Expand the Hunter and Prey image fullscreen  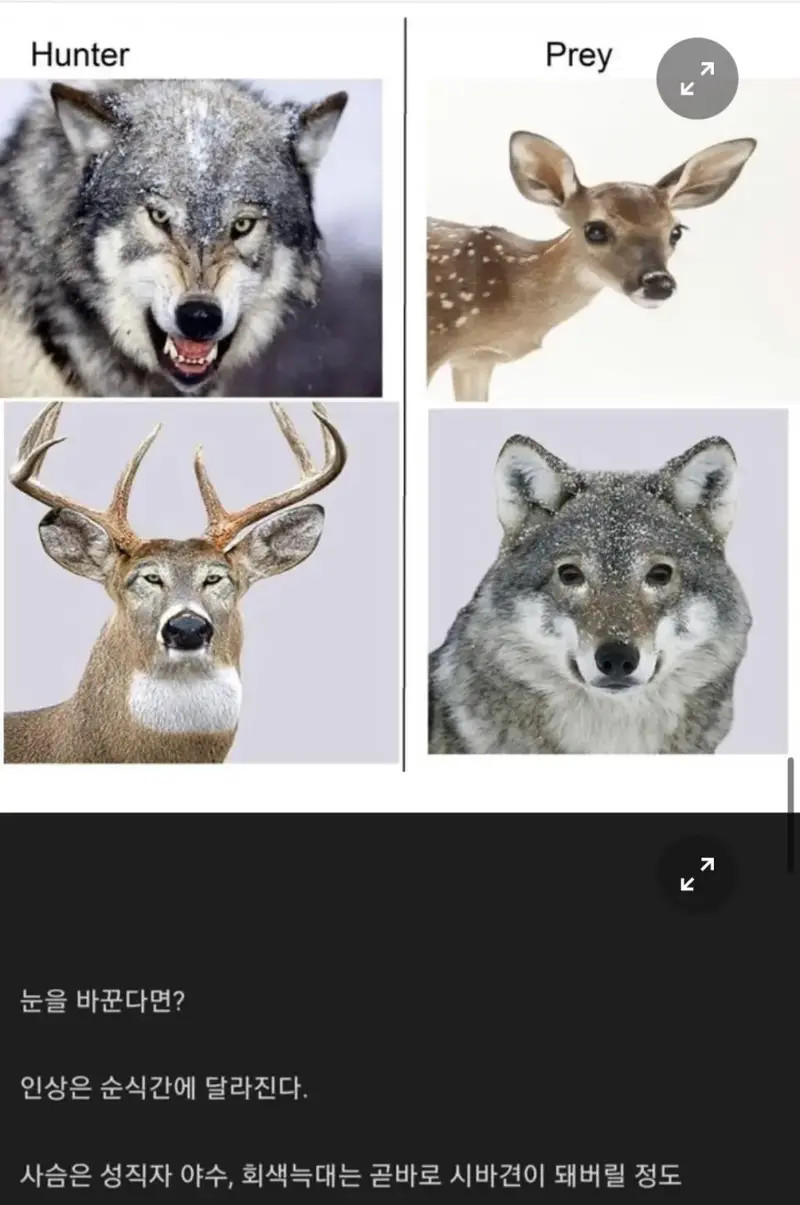pos(697,79)
